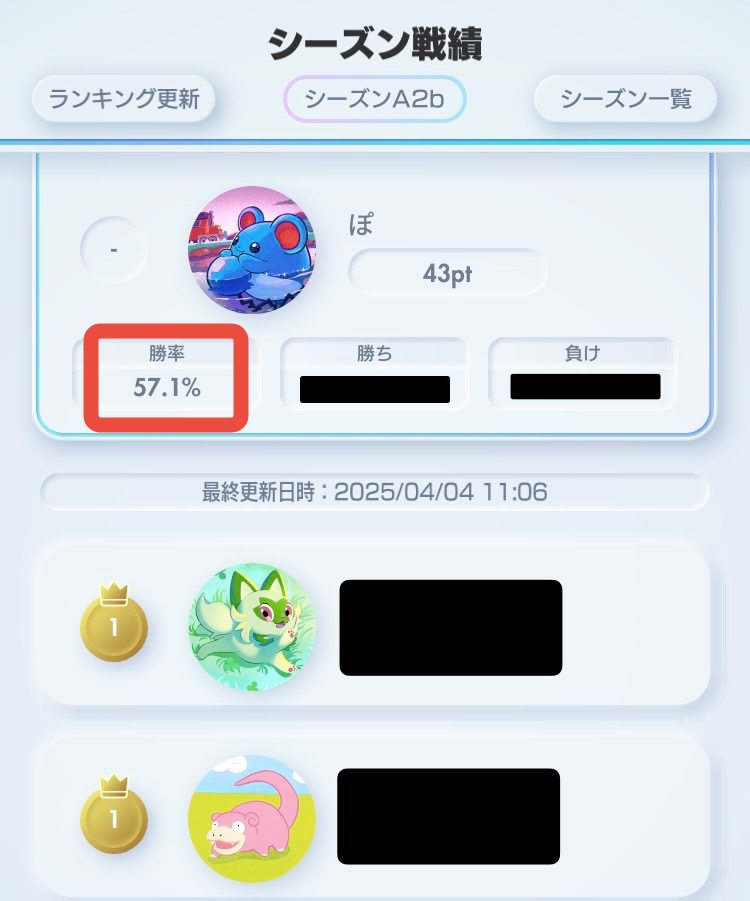Open the シーズンA2b season selector
The image size is (750, 901).
point(375,99)
